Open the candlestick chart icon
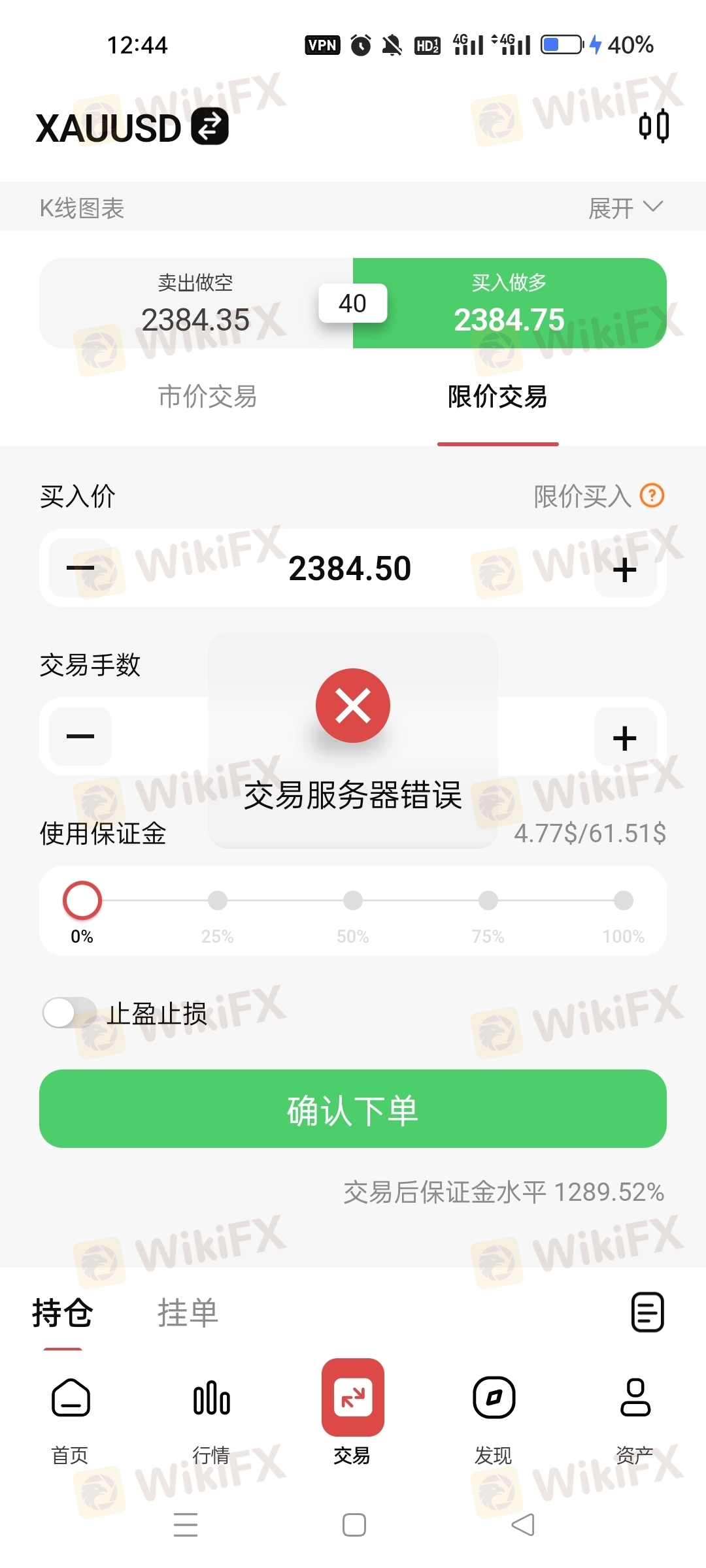This screenshot has height=1568, width=706. point(654,125)
